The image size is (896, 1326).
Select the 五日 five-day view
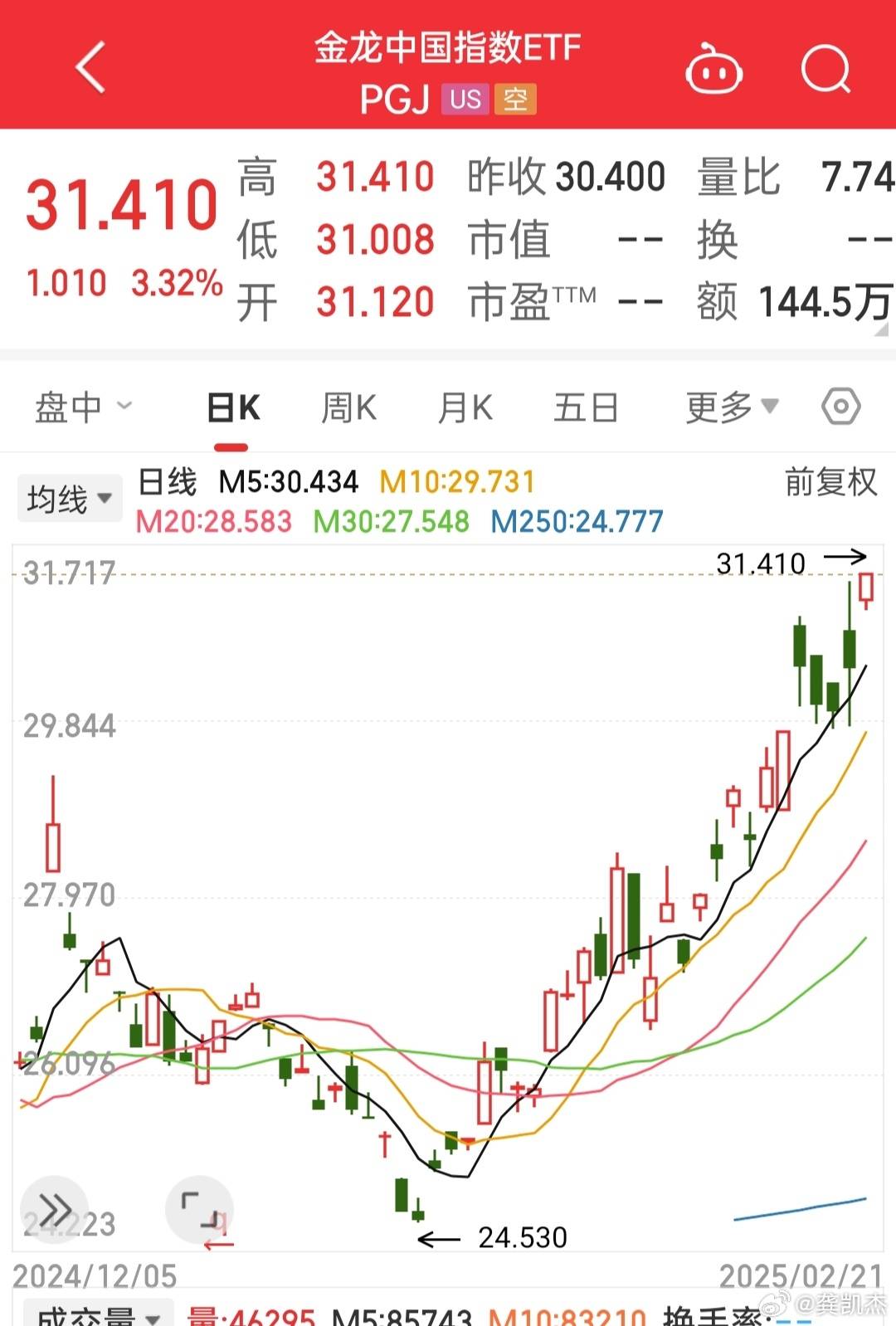click(587, 407)
